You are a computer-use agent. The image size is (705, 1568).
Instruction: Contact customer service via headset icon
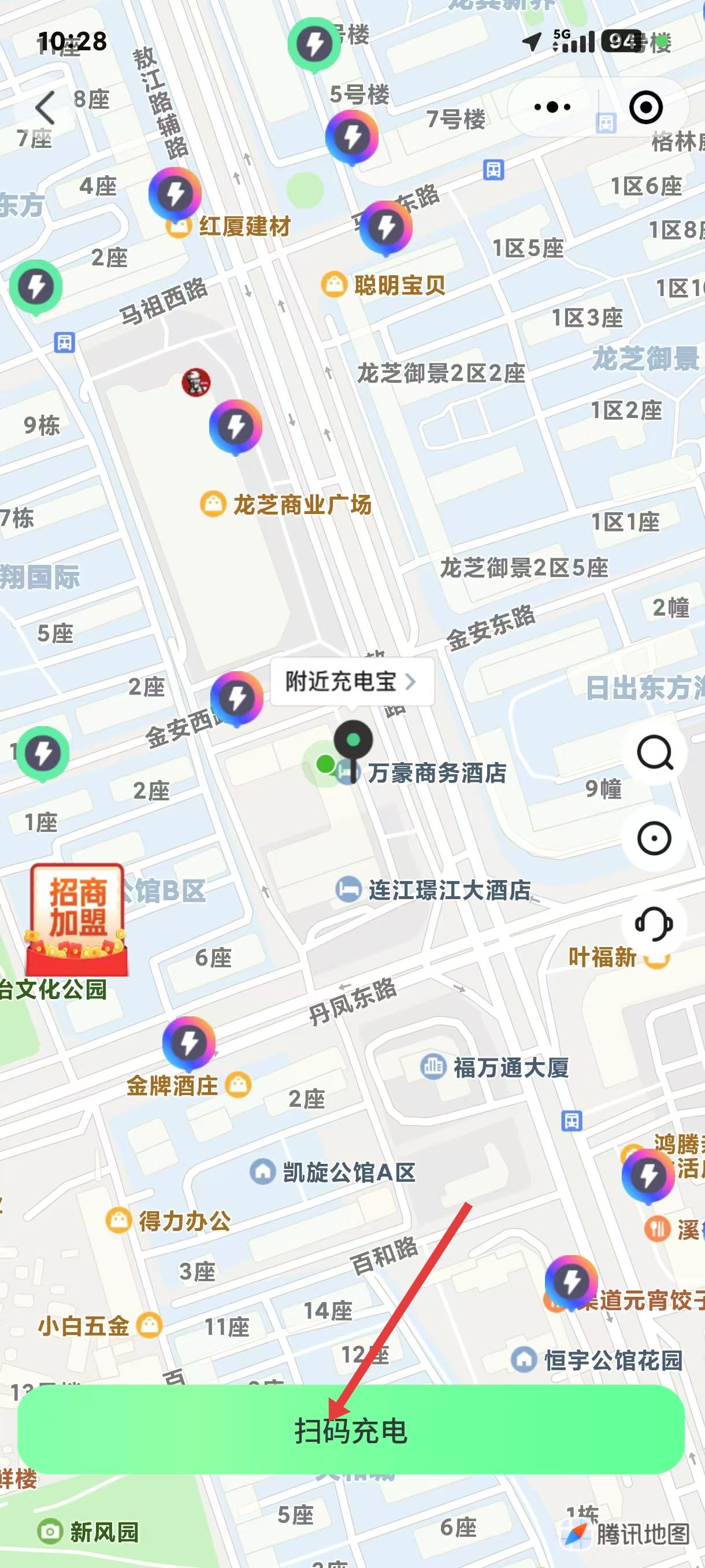pyautogui.click(x=654, y=923)
